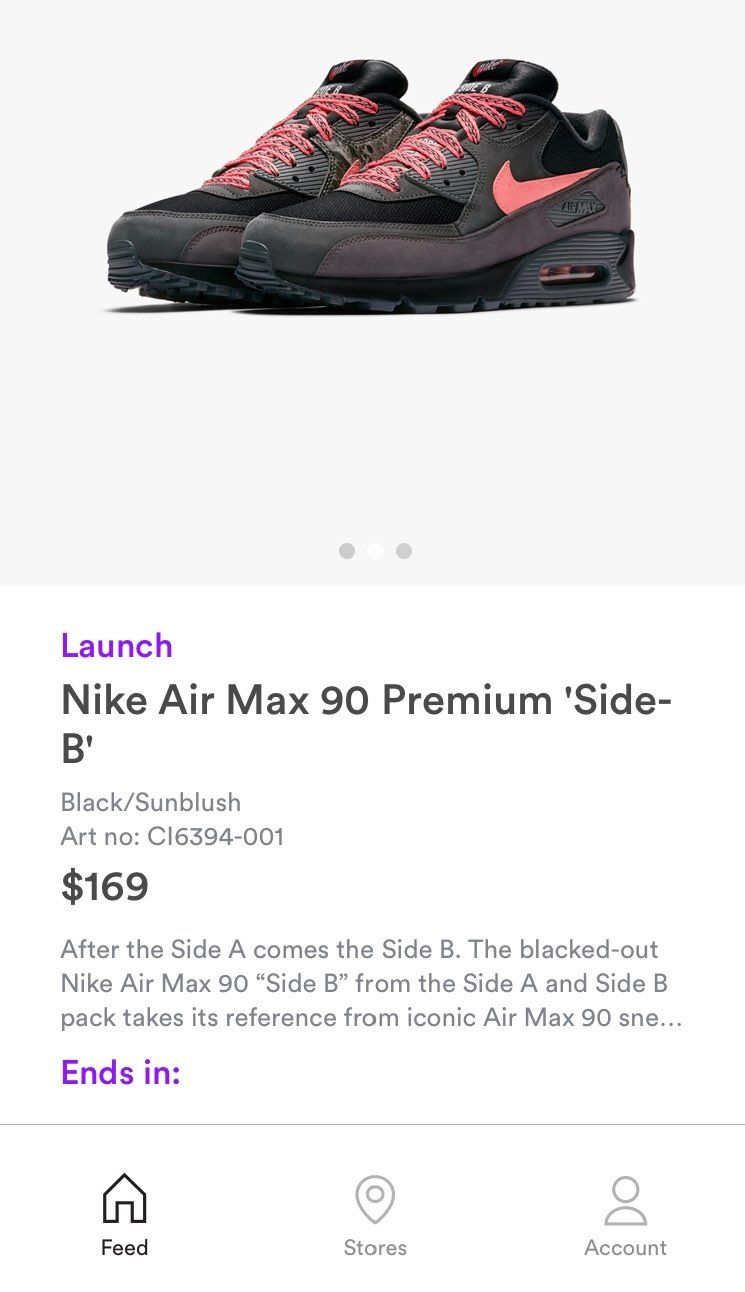Viewport: 745px width, 1292px height.
Task: Switch to the Stores tab
Action: (375, 1215)
